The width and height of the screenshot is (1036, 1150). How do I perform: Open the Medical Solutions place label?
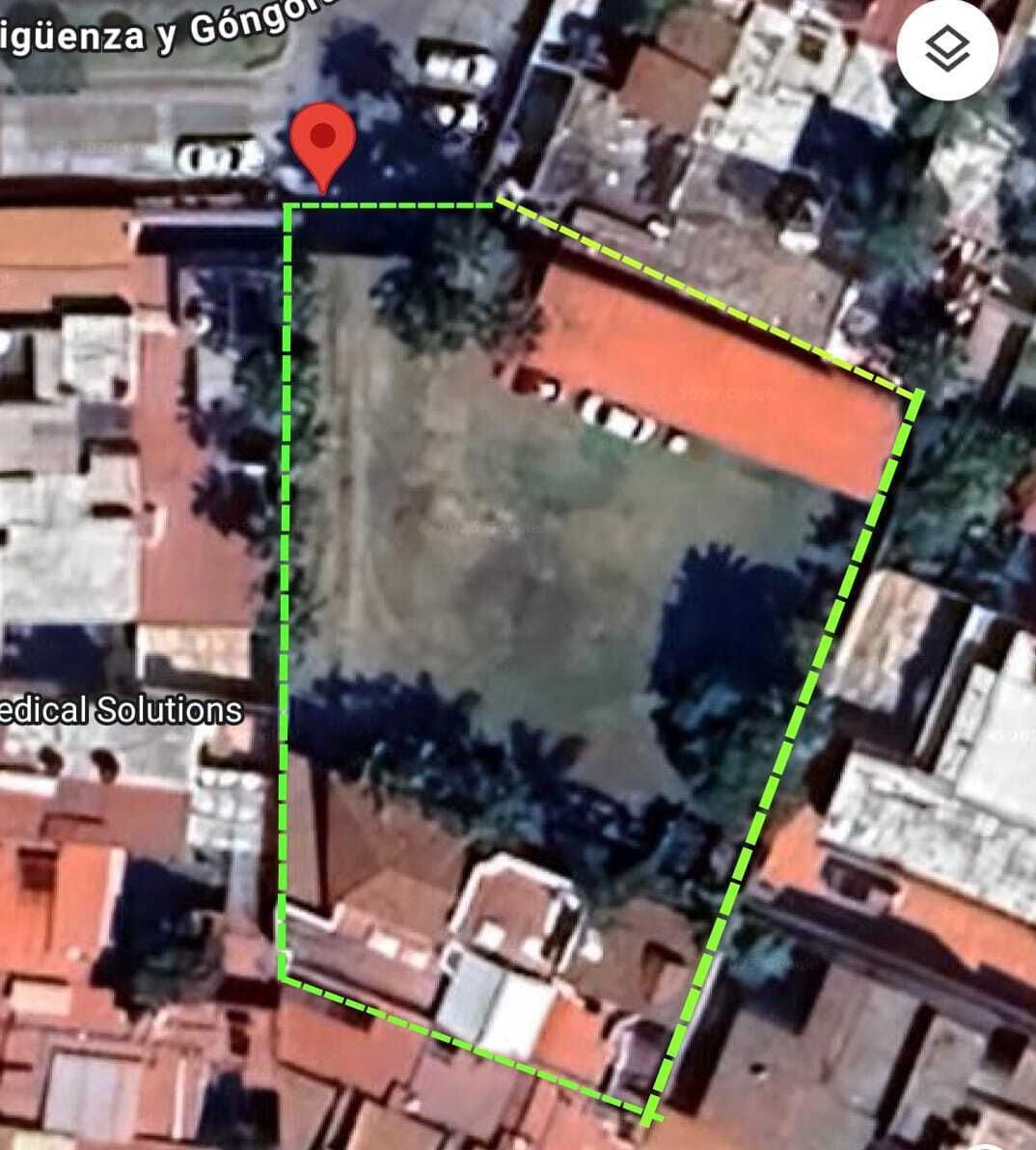pyautogui.click(x=121, y=711)
